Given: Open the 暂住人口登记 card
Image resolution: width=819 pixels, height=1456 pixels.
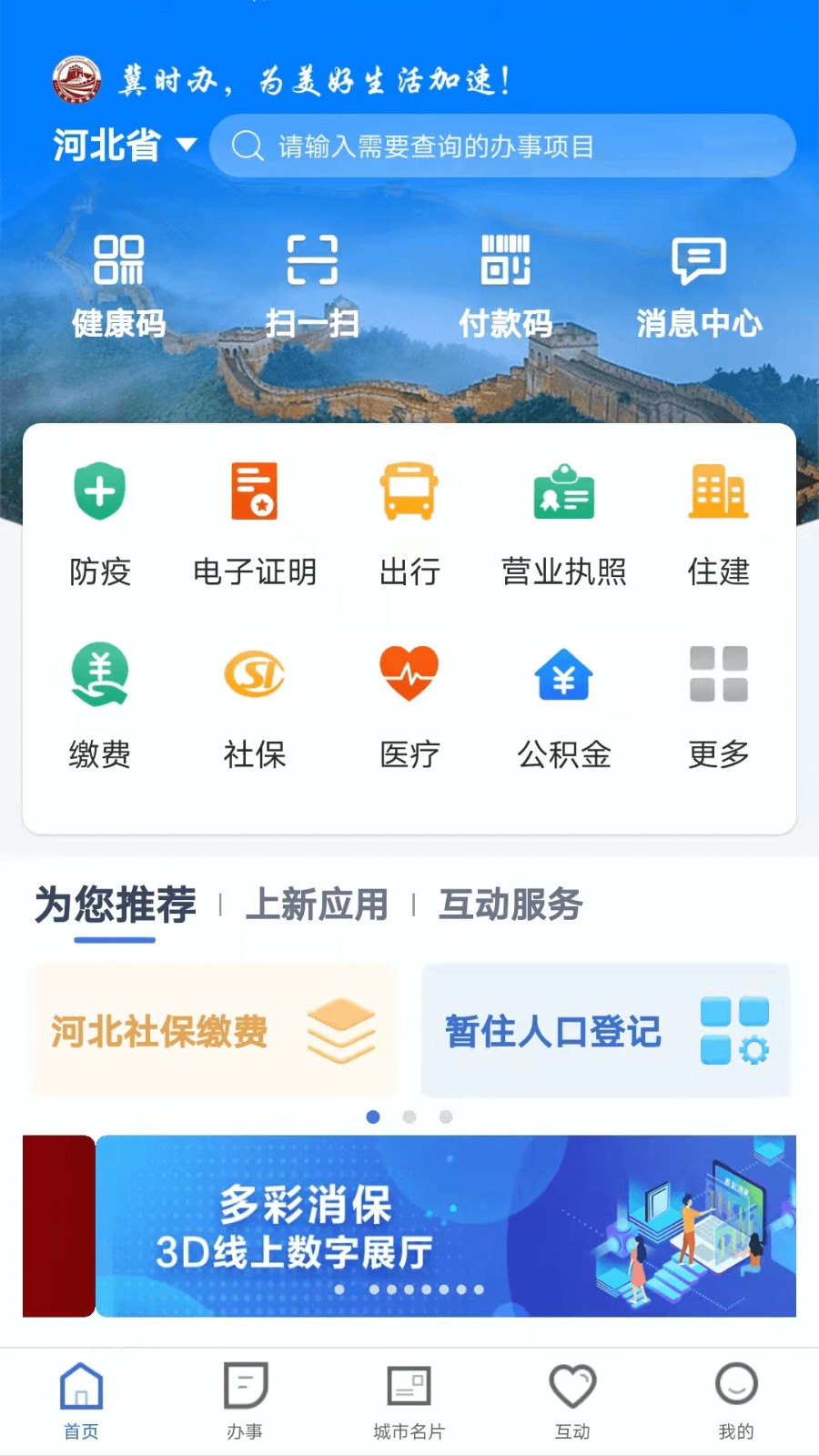Looking at the screenshot, I should (605, 1031).
